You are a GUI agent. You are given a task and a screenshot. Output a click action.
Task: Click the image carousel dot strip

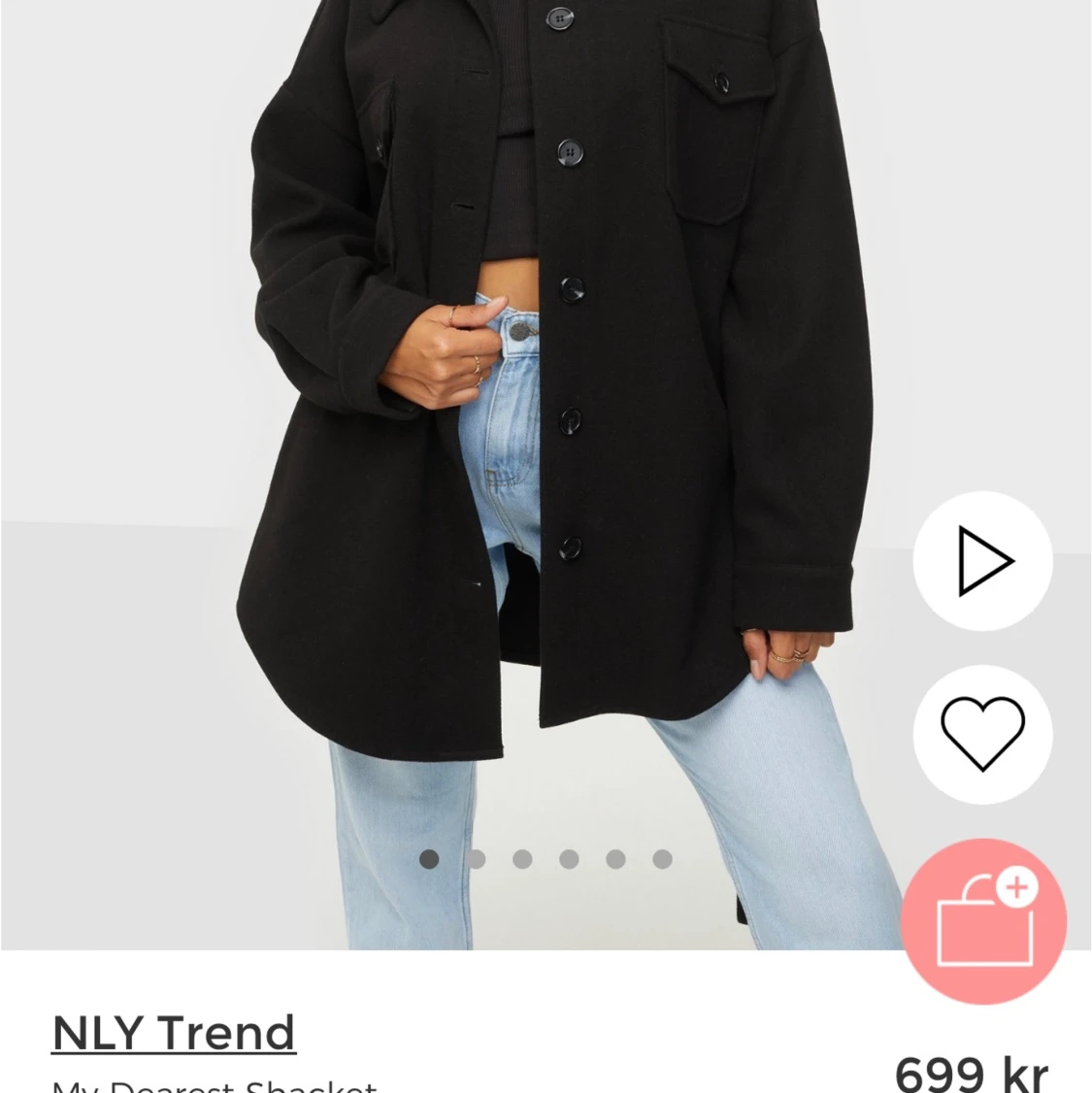click(546, 858)
